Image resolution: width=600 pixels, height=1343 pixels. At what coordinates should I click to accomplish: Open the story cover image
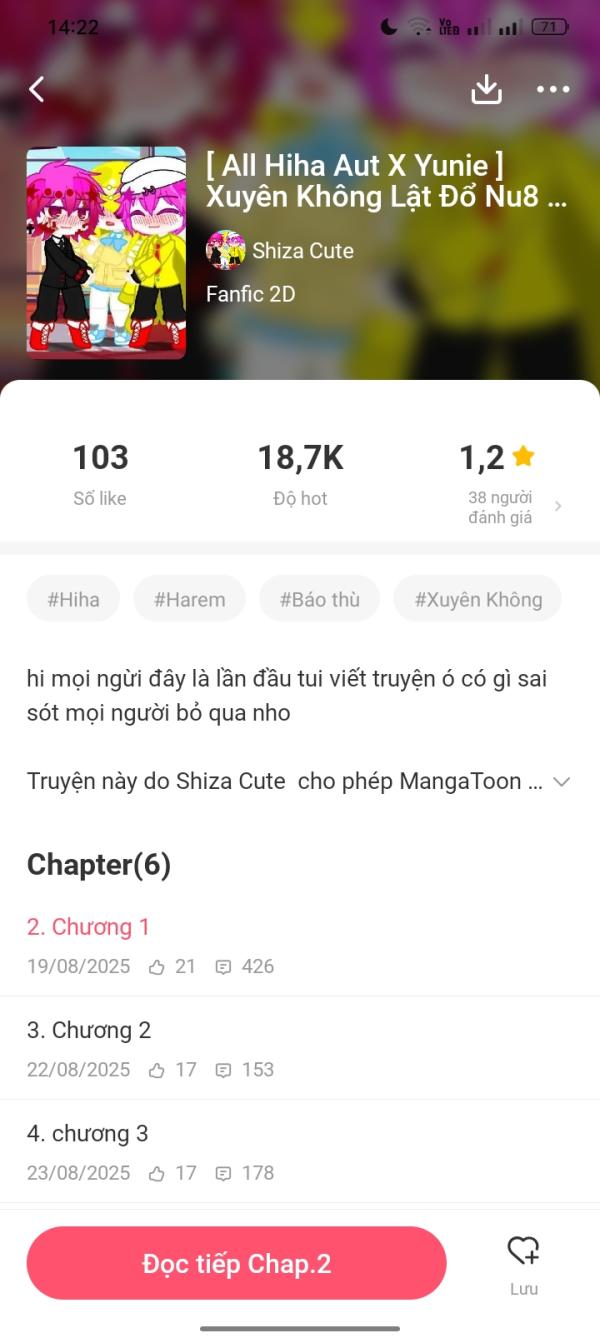click(x=106, y=252)
